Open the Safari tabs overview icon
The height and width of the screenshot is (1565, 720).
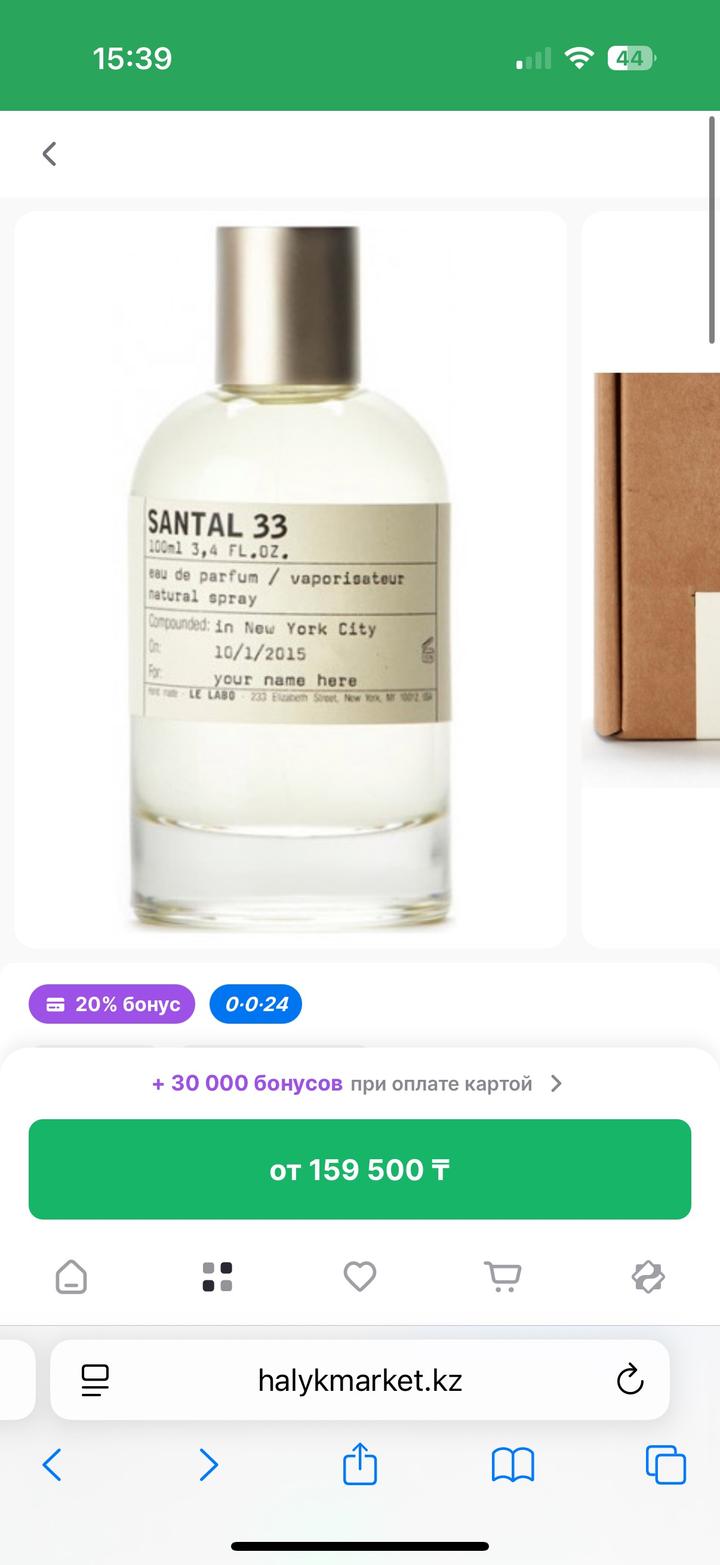tap(664, 1464)
